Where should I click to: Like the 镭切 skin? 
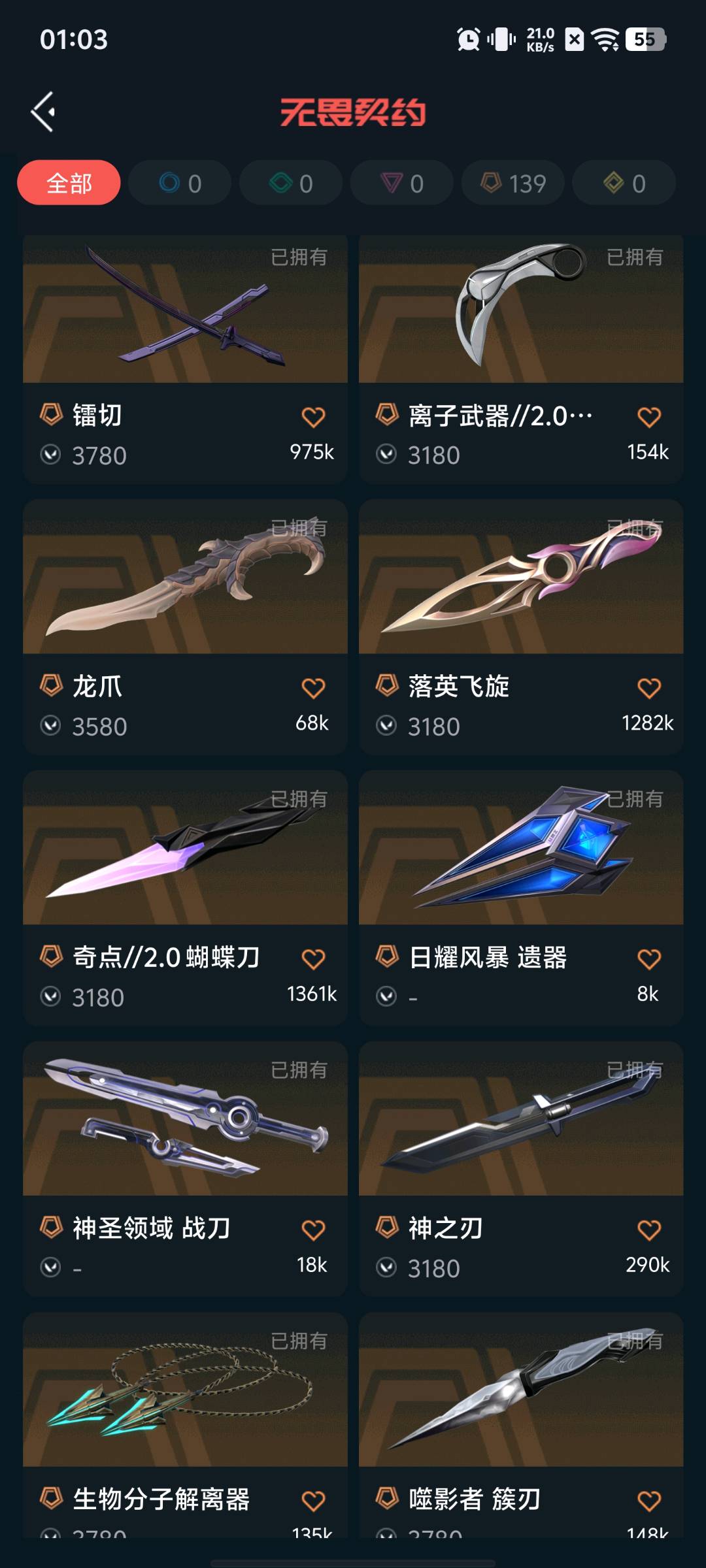click(313, 417)
